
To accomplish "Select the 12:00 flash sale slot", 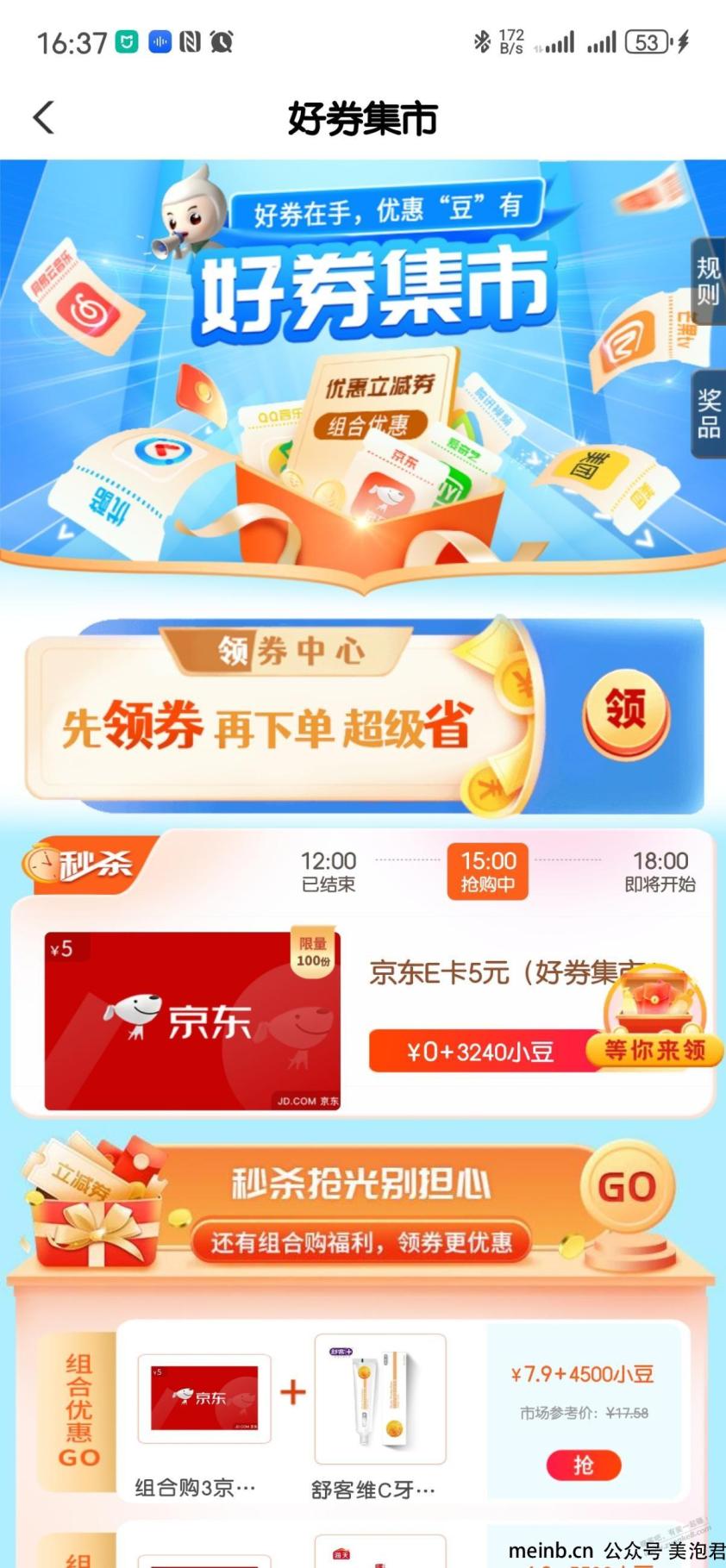I will coord(328,871).
